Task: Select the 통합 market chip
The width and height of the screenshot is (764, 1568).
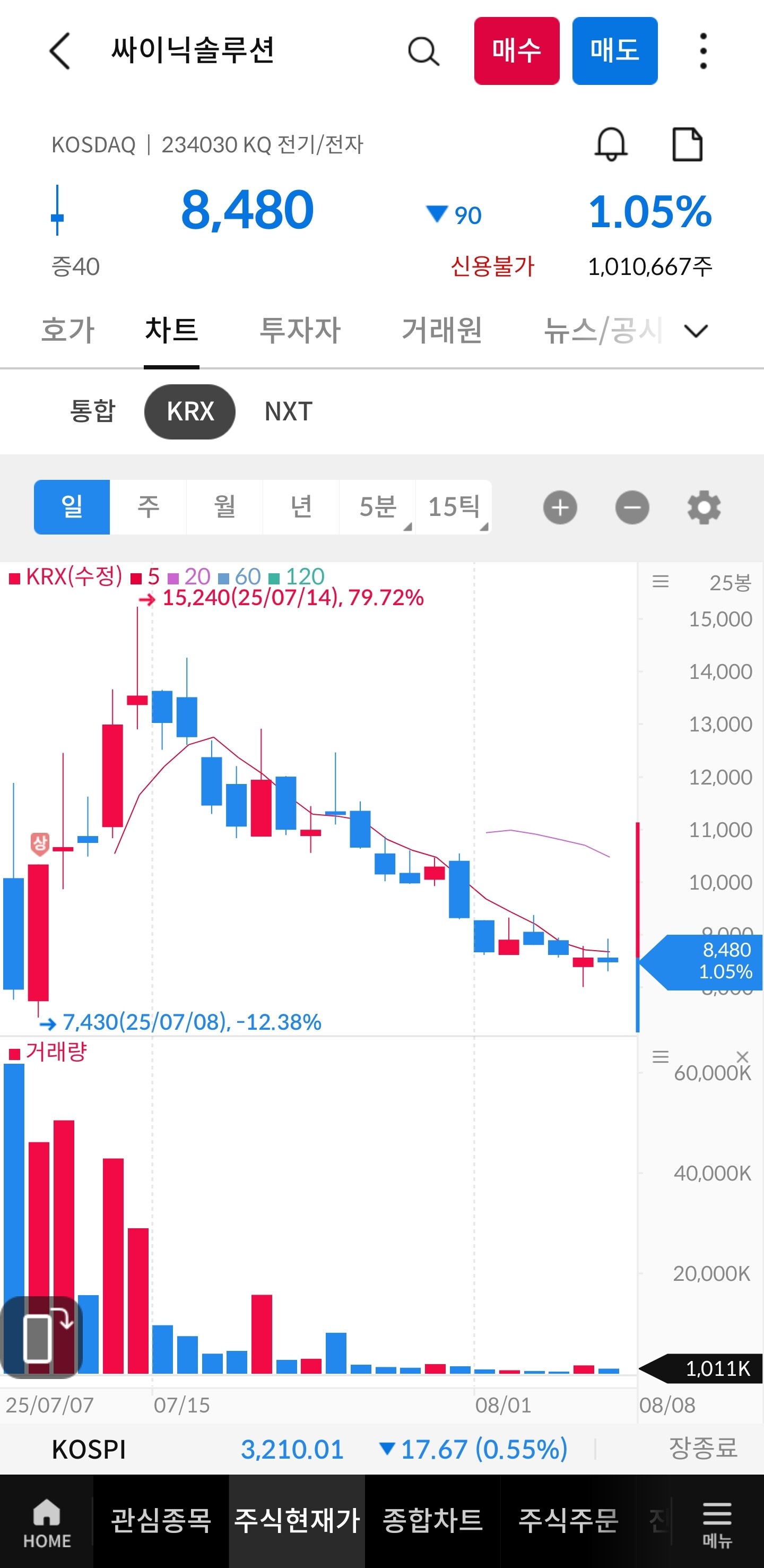Action: tap(92, 411)
